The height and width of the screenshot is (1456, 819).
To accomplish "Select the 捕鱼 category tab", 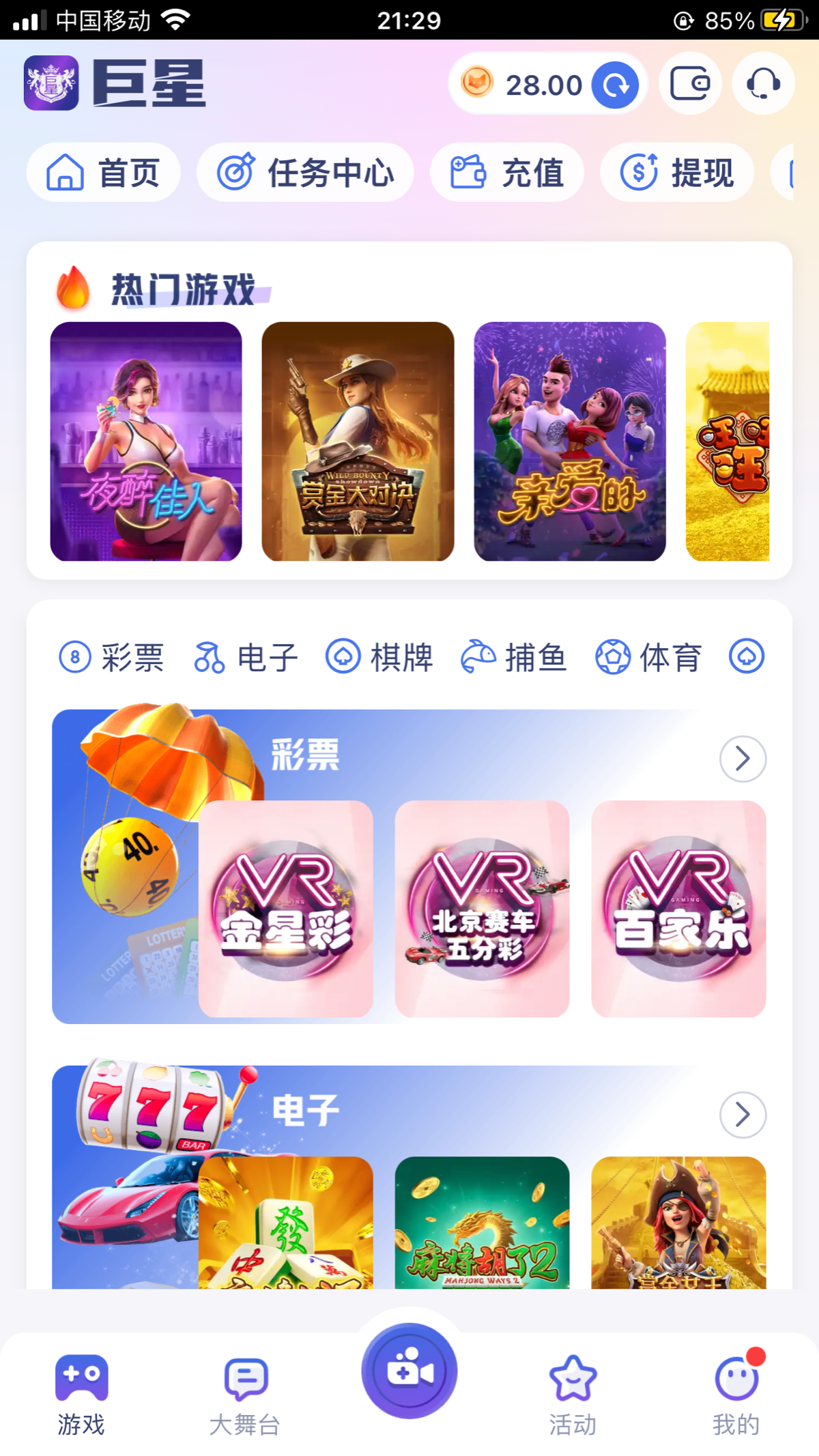I will pos(514,658).
